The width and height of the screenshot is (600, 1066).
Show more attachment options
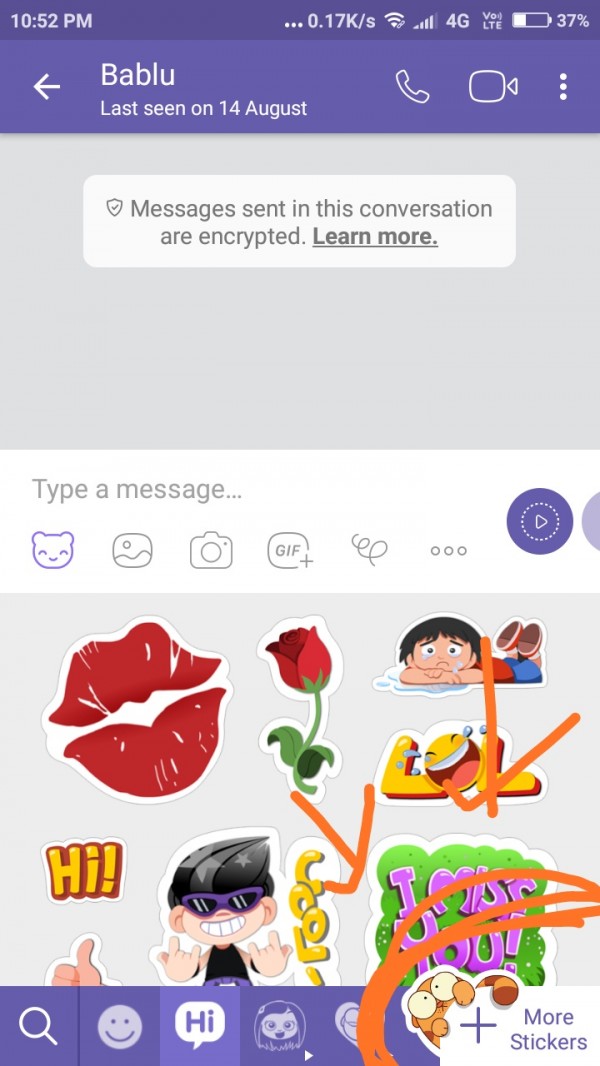coord(448,550)
